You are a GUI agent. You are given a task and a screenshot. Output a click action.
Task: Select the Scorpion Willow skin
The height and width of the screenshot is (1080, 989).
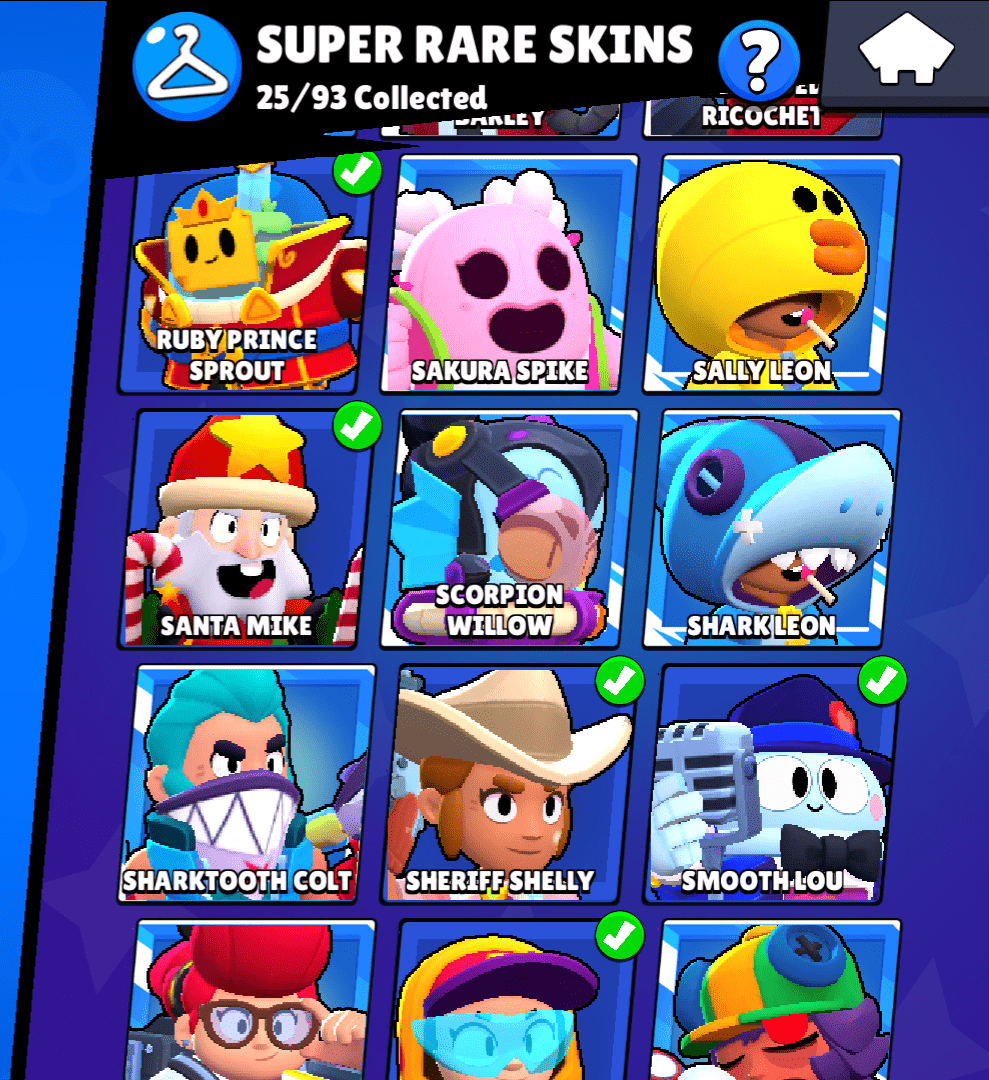click(510, 530)
